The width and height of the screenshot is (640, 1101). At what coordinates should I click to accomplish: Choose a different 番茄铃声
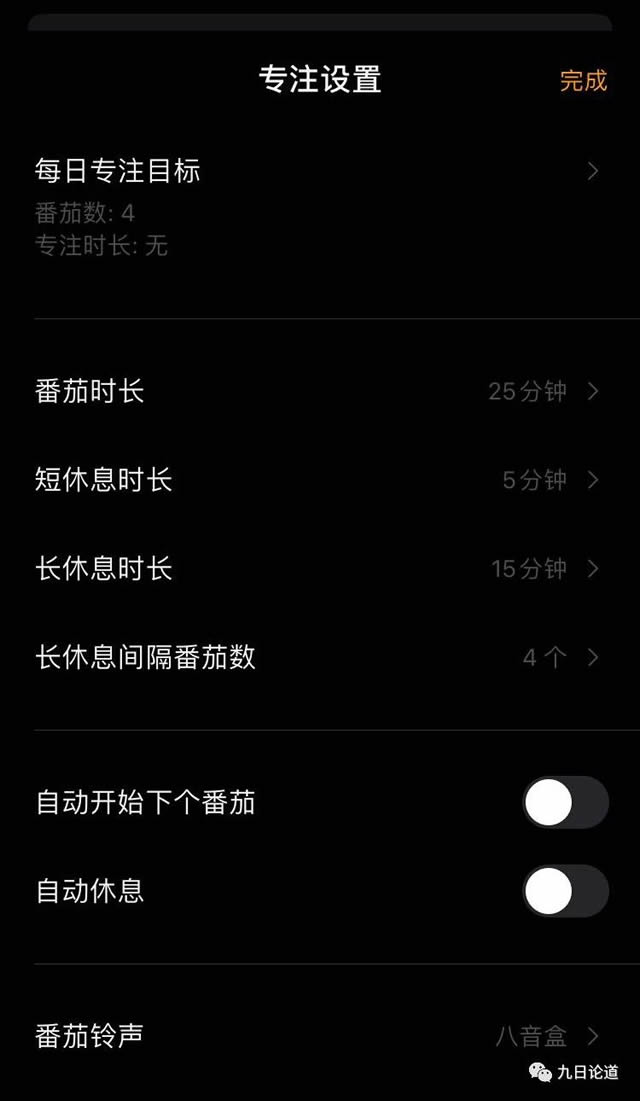point(318,1036)
